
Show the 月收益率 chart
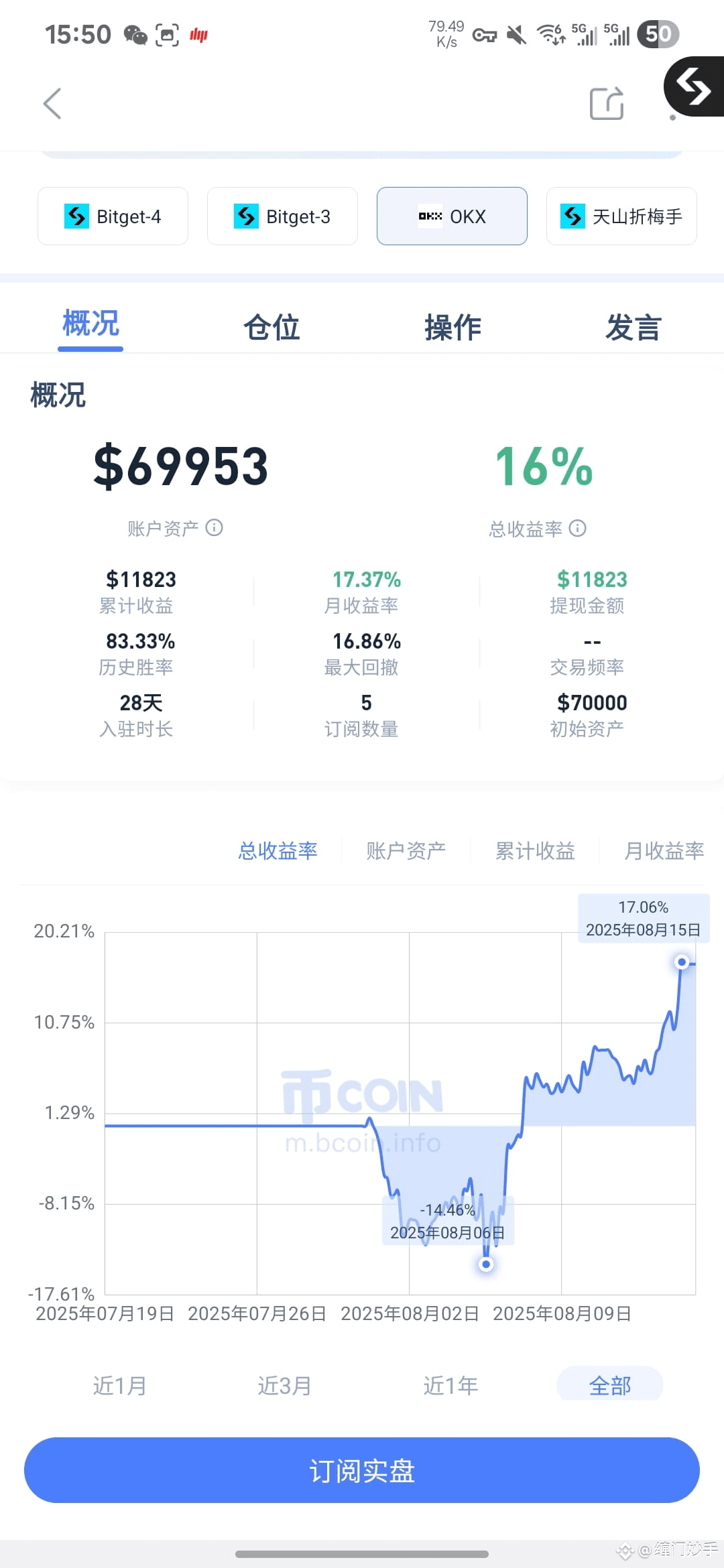664,850
